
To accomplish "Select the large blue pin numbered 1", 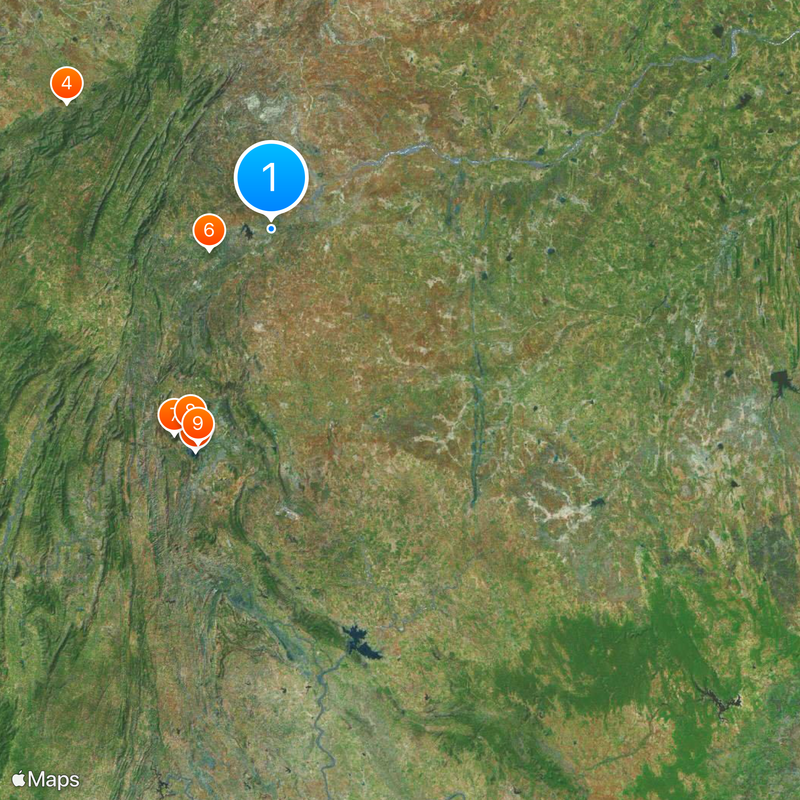I will [x=271, y=177].
